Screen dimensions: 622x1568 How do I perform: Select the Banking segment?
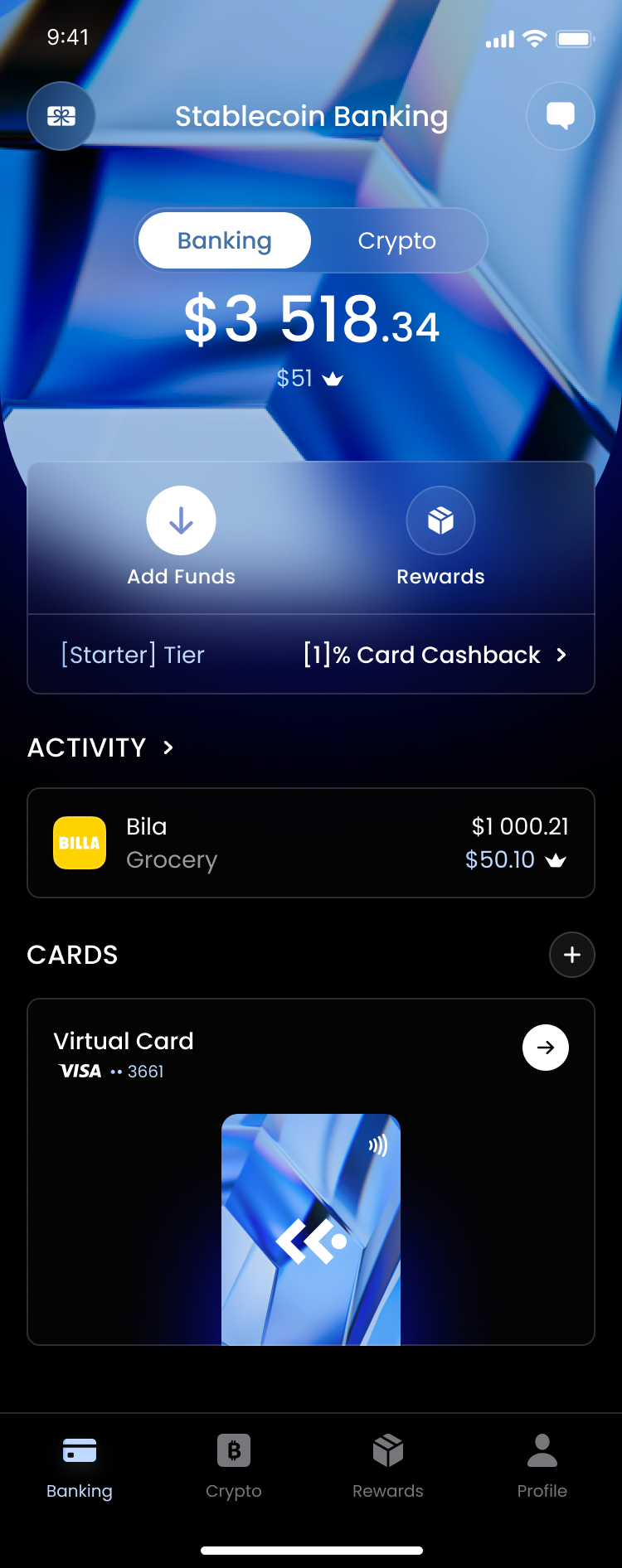225,240
